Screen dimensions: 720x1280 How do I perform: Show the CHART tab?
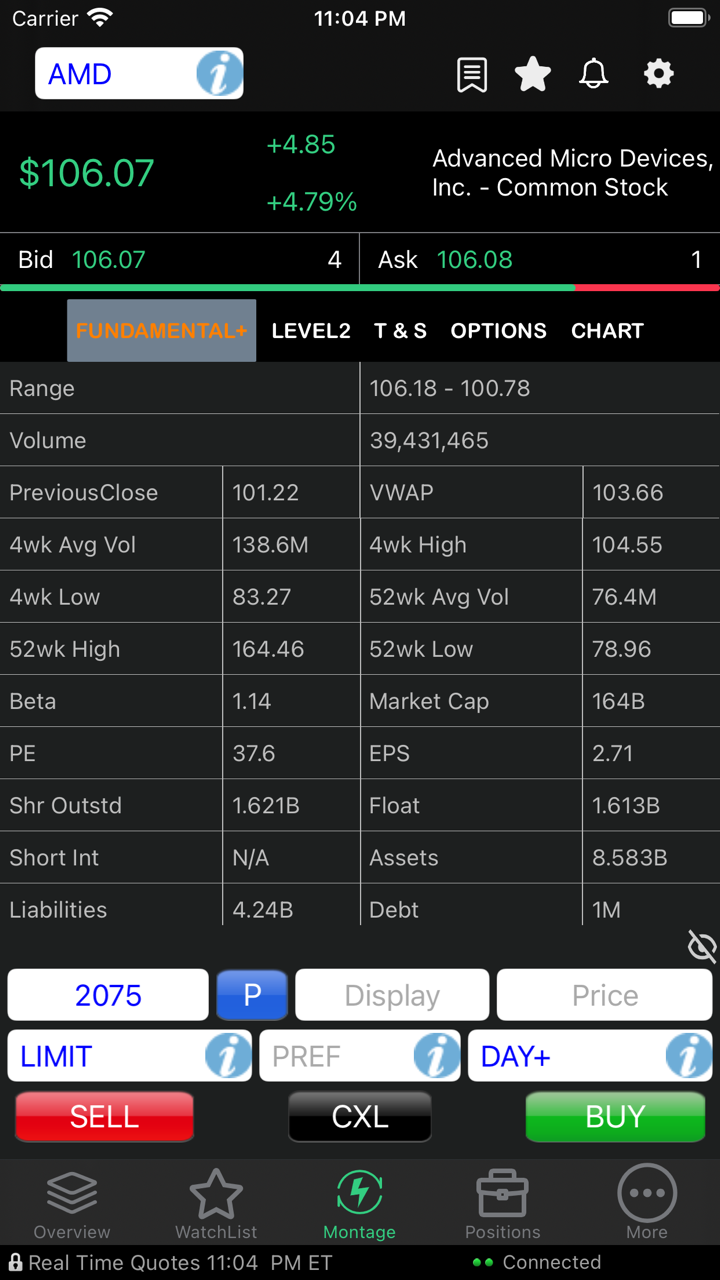pos(607,331)
